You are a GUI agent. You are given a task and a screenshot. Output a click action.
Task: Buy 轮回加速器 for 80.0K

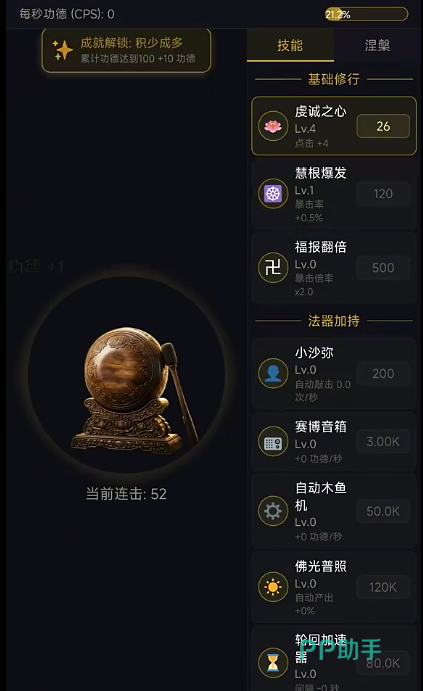tap(383, 663)
